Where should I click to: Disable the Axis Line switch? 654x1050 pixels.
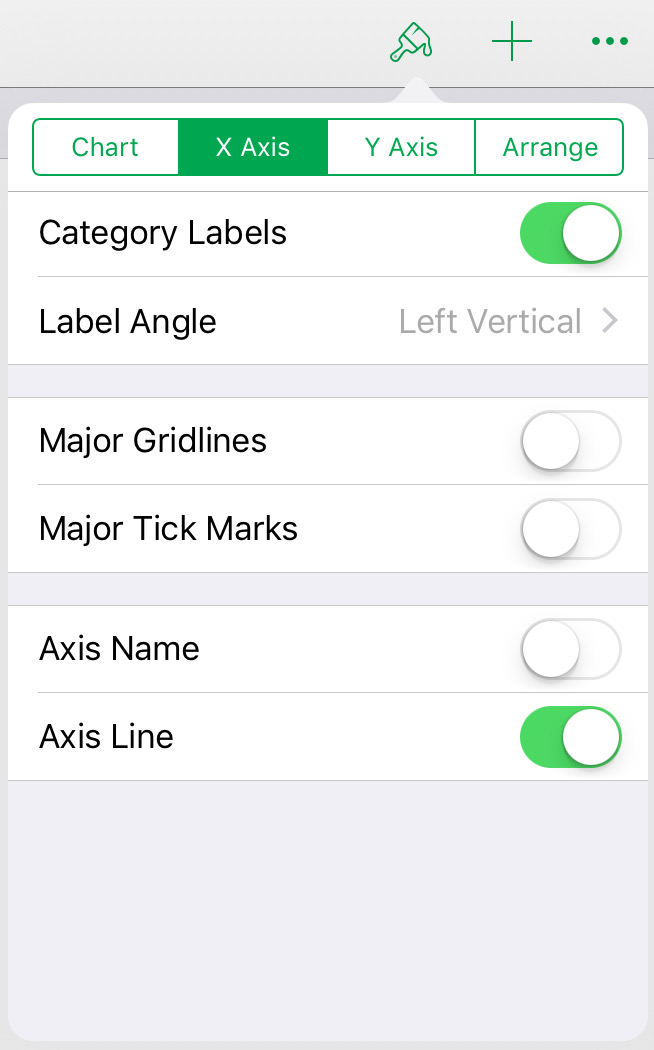point(570,737)
